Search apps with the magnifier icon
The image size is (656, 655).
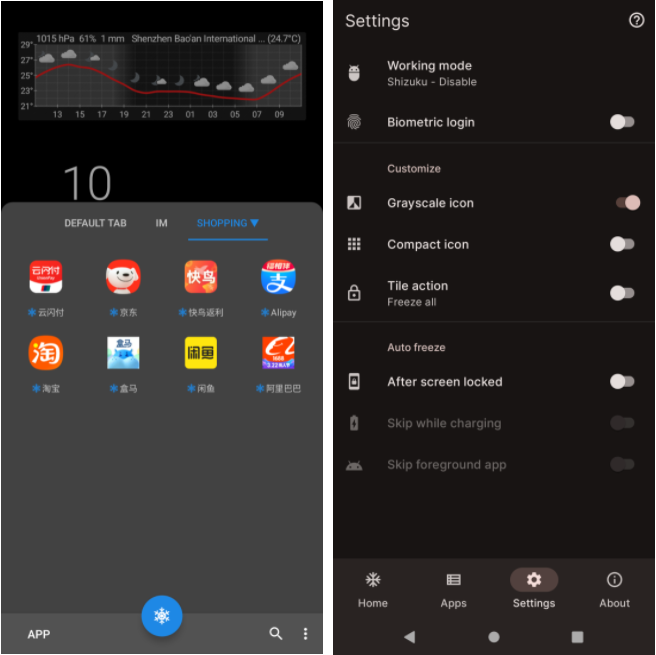tap(276, 634)
